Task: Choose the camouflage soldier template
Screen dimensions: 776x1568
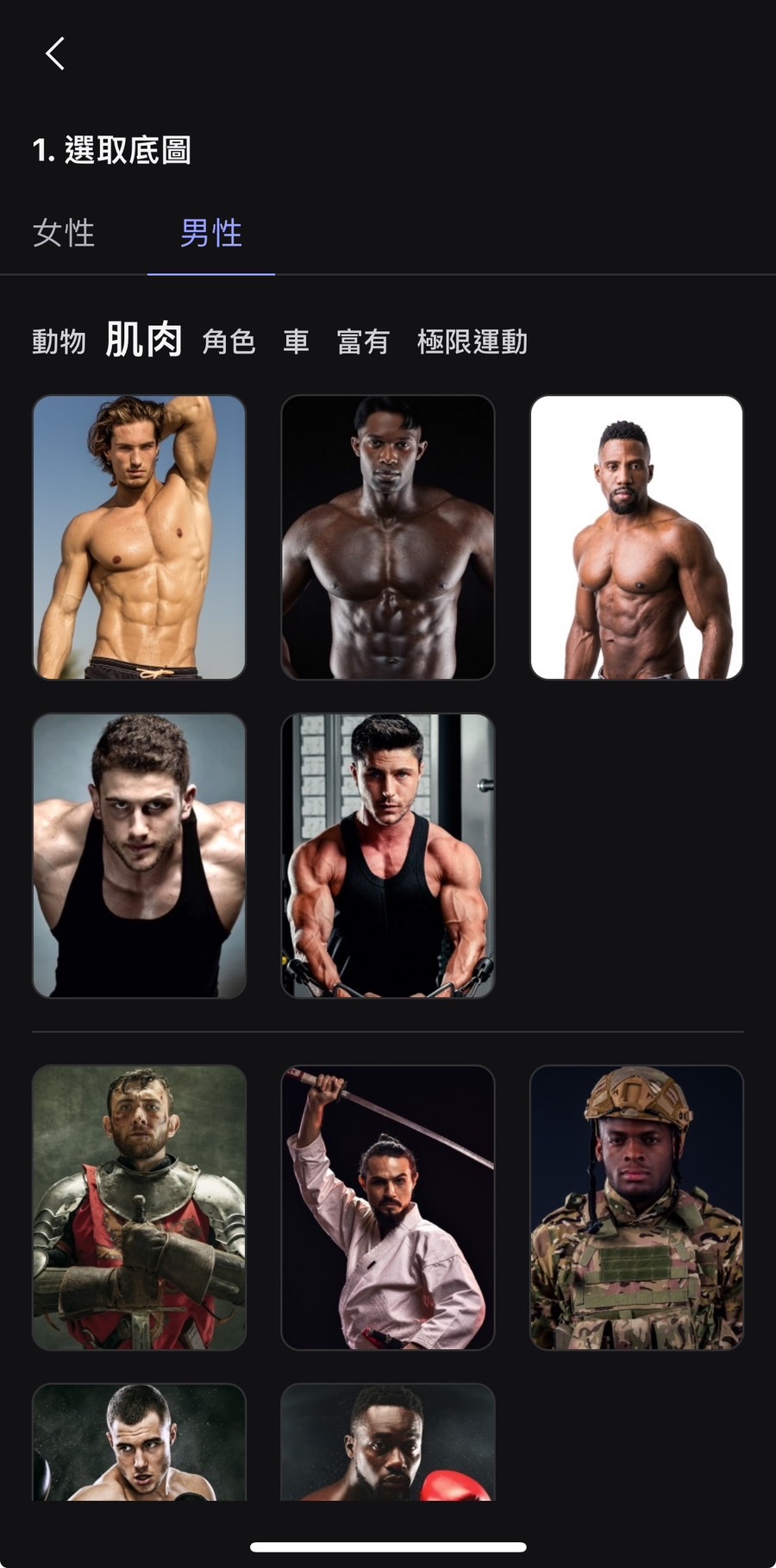Action: click(x=636, y=1207)
